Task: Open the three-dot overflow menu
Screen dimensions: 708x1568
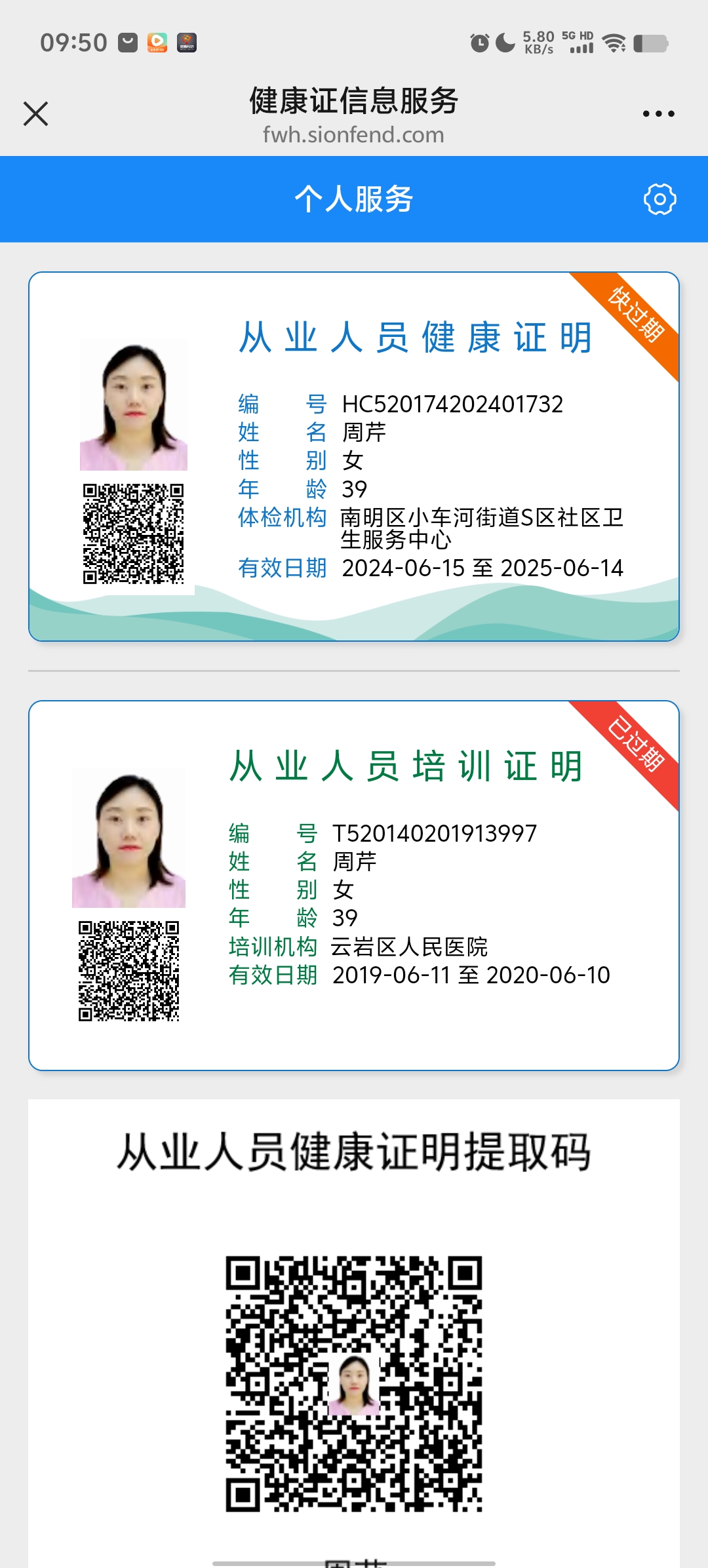Action: [x=658, y=113]
